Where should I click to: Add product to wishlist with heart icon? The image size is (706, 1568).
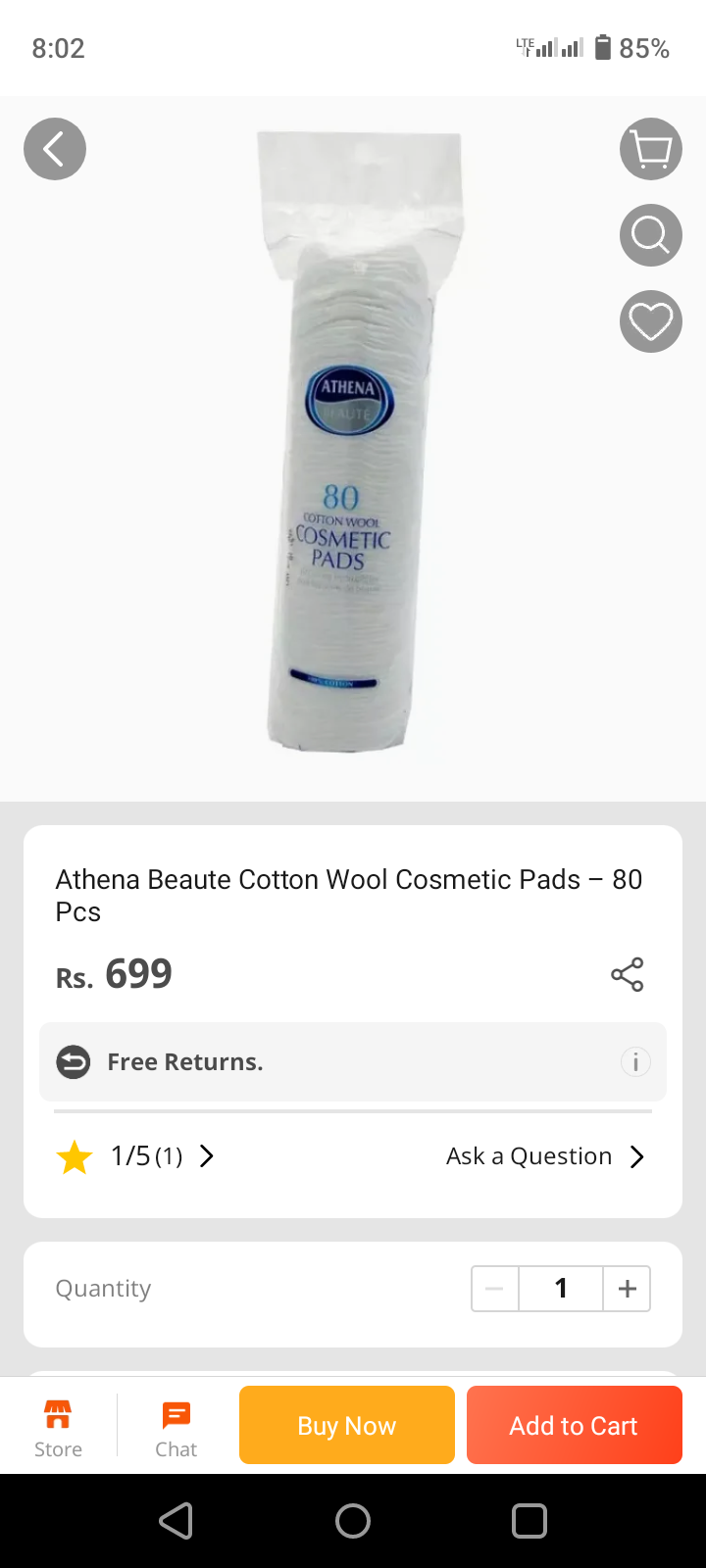click(x=651, y=321)
